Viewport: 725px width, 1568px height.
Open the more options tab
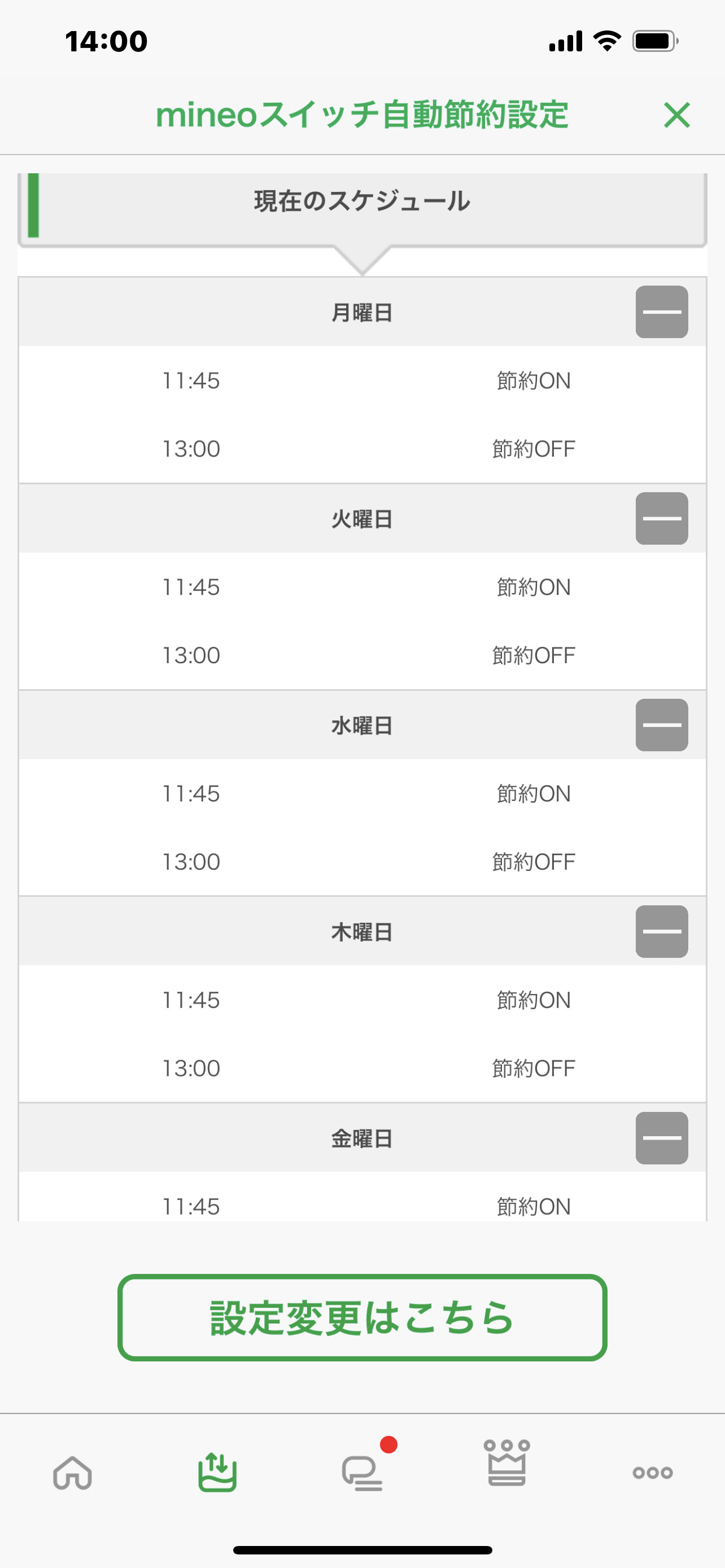pyautogui.click(x=652, y=1473)
